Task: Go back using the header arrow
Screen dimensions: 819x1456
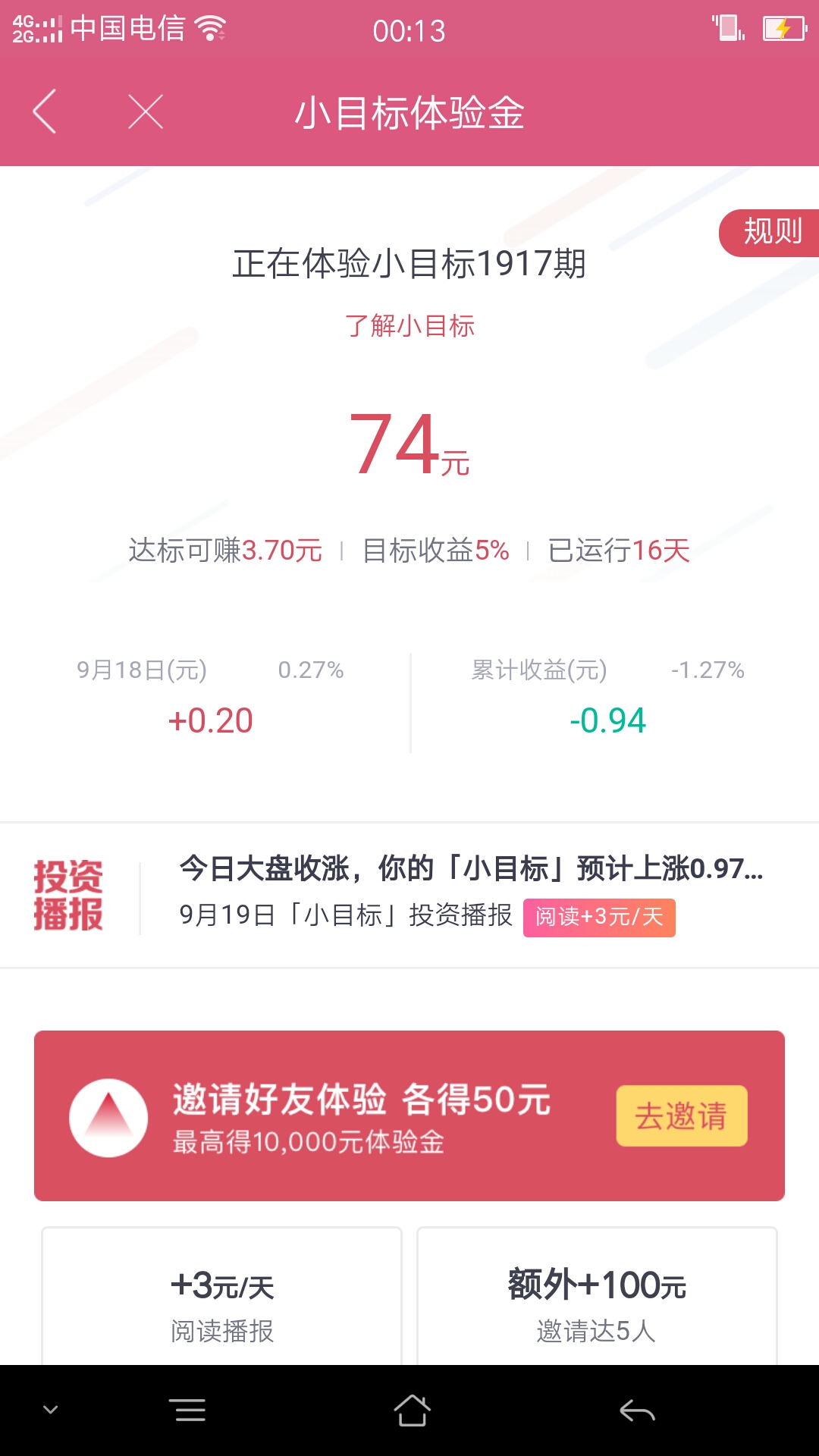Action: click(45, 111)
